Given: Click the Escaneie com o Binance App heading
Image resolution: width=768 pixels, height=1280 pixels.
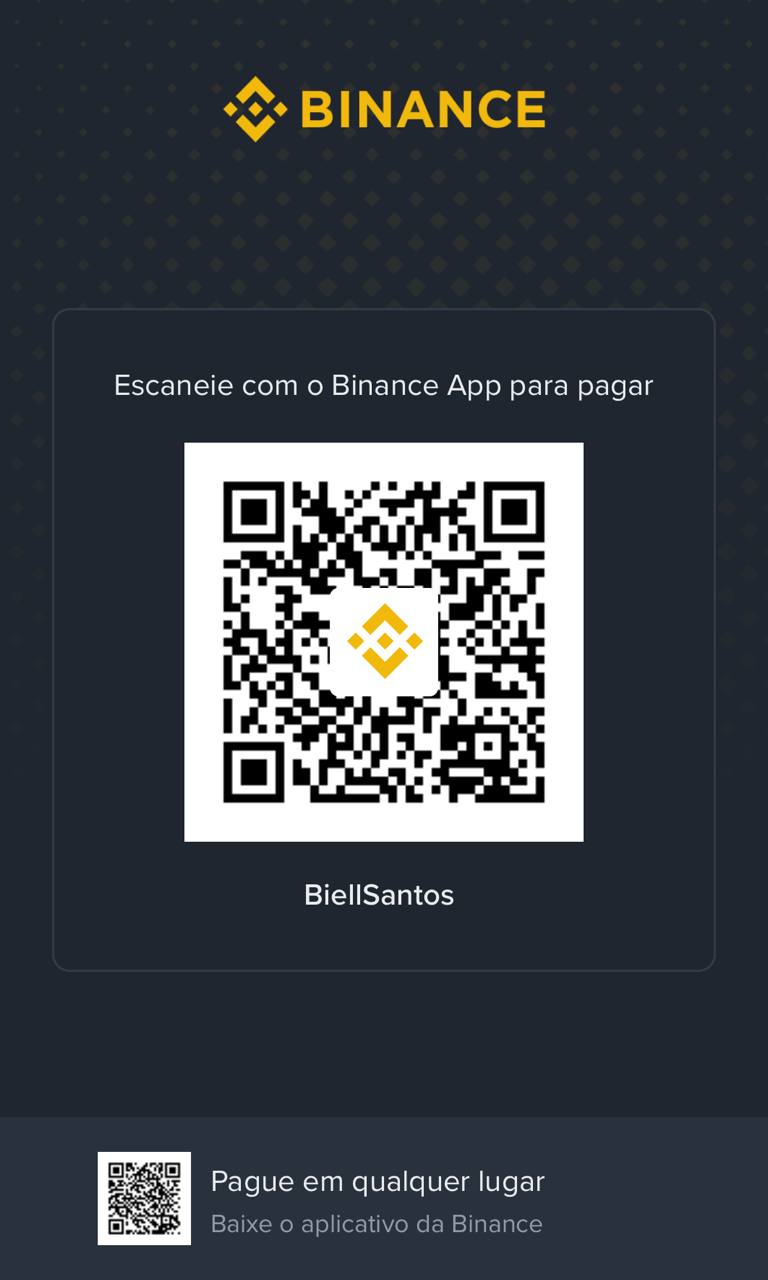Looking at the screenshot, I should click(x=383, y=385).
